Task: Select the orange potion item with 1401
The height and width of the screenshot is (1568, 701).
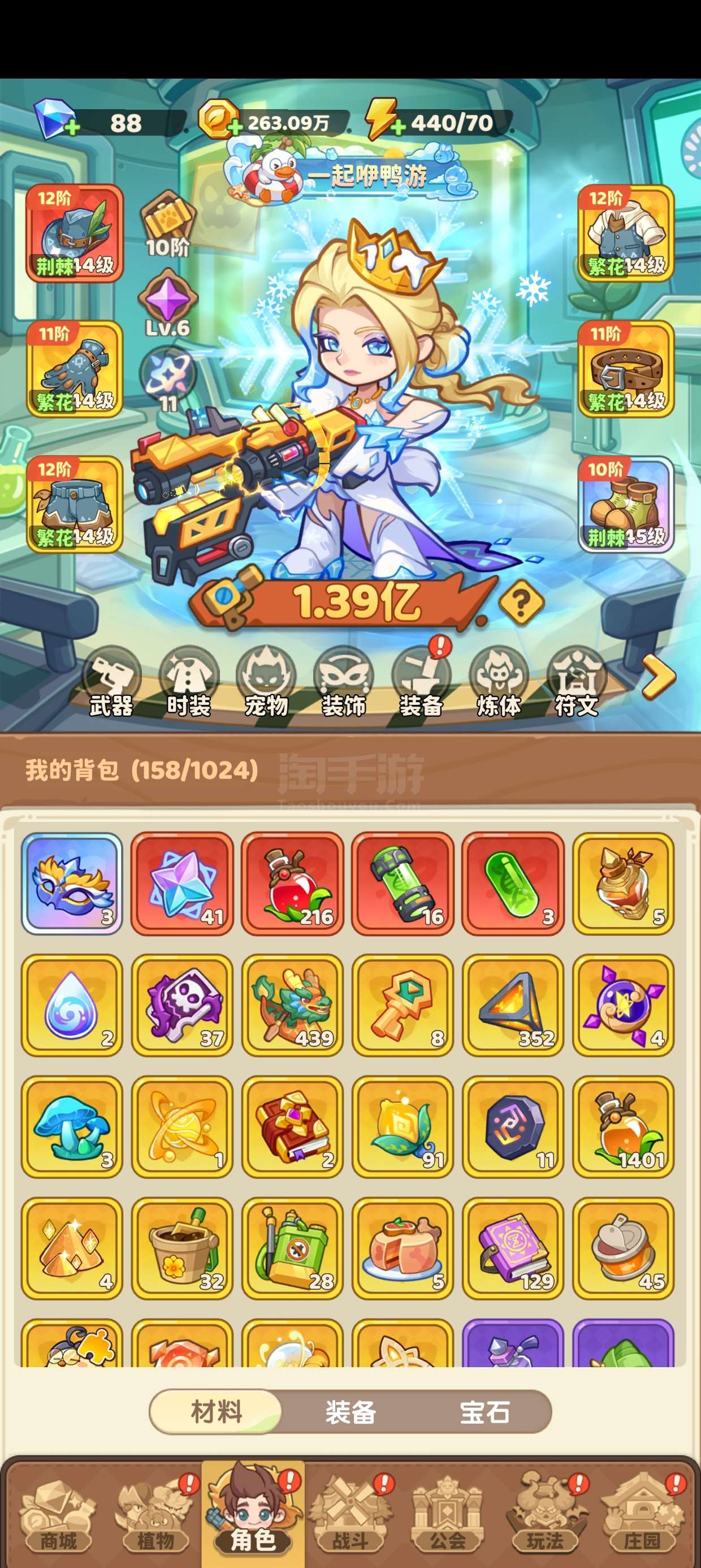Action: pos(623,1127)
